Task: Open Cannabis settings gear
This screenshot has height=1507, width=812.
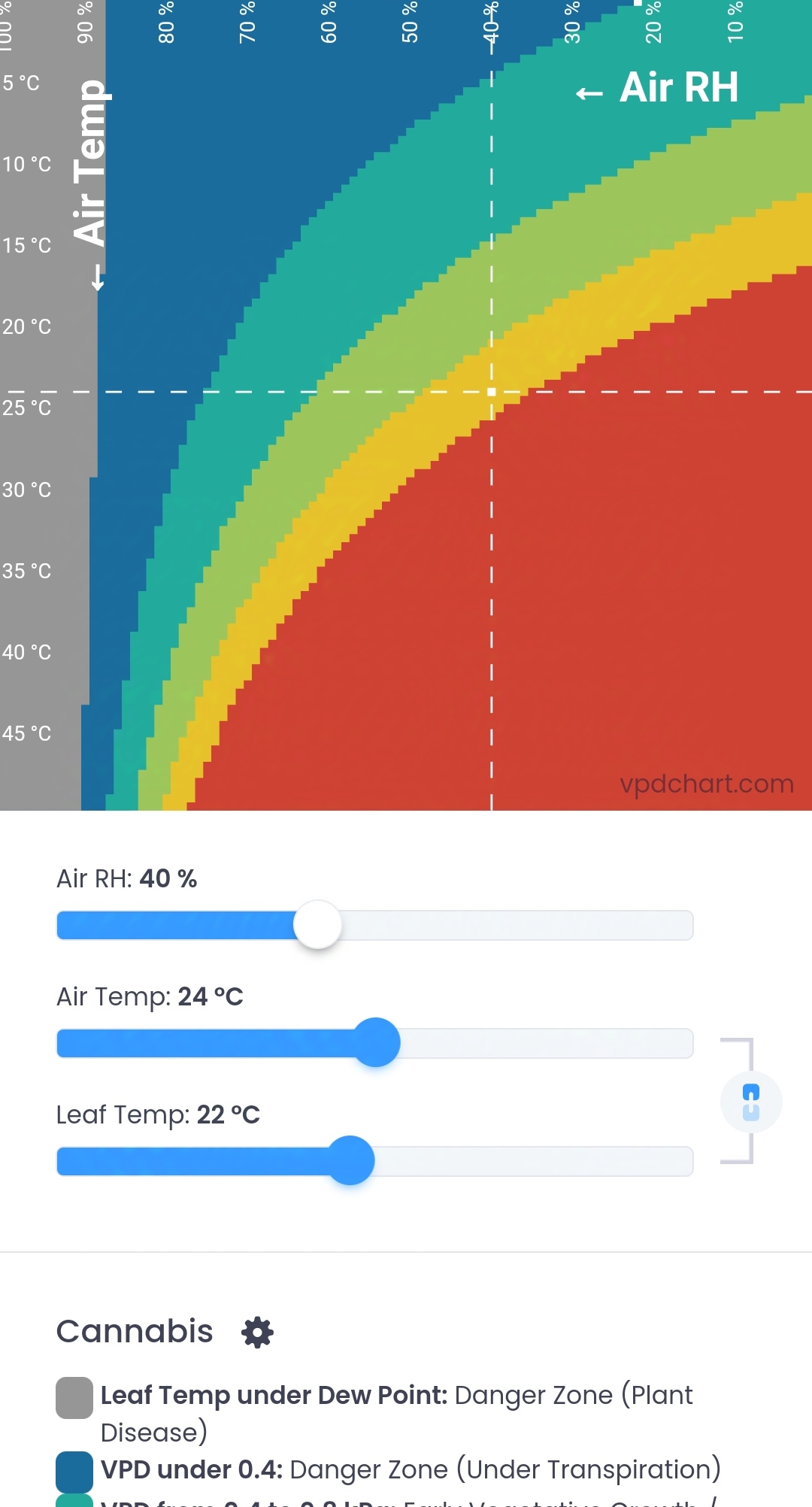Action: (x=257, y=1332)
